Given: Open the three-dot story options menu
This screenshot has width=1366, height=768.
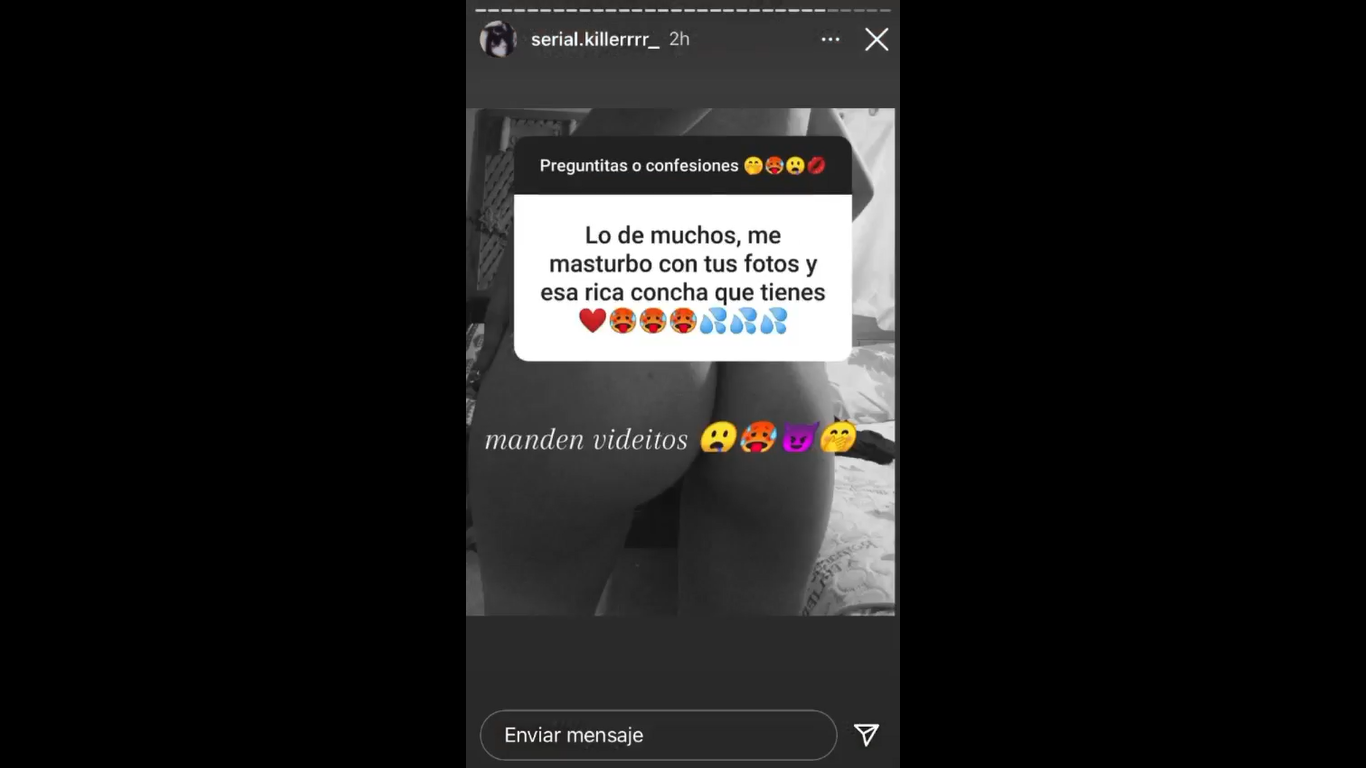Looking at the screenshot, I should tap(830, 39).
